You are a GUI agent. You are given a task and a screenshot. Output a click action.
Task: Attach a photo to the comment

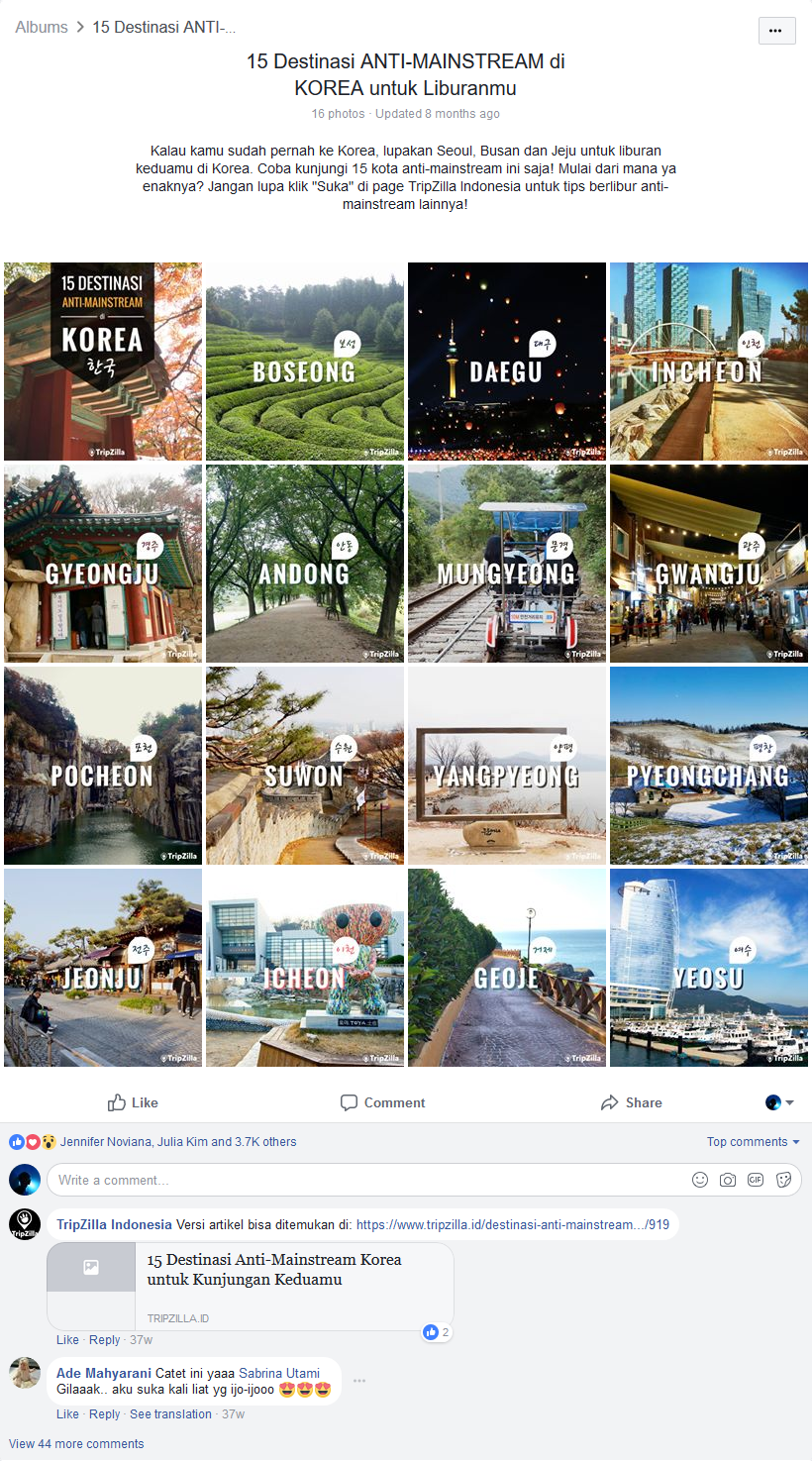[728, 1180]
